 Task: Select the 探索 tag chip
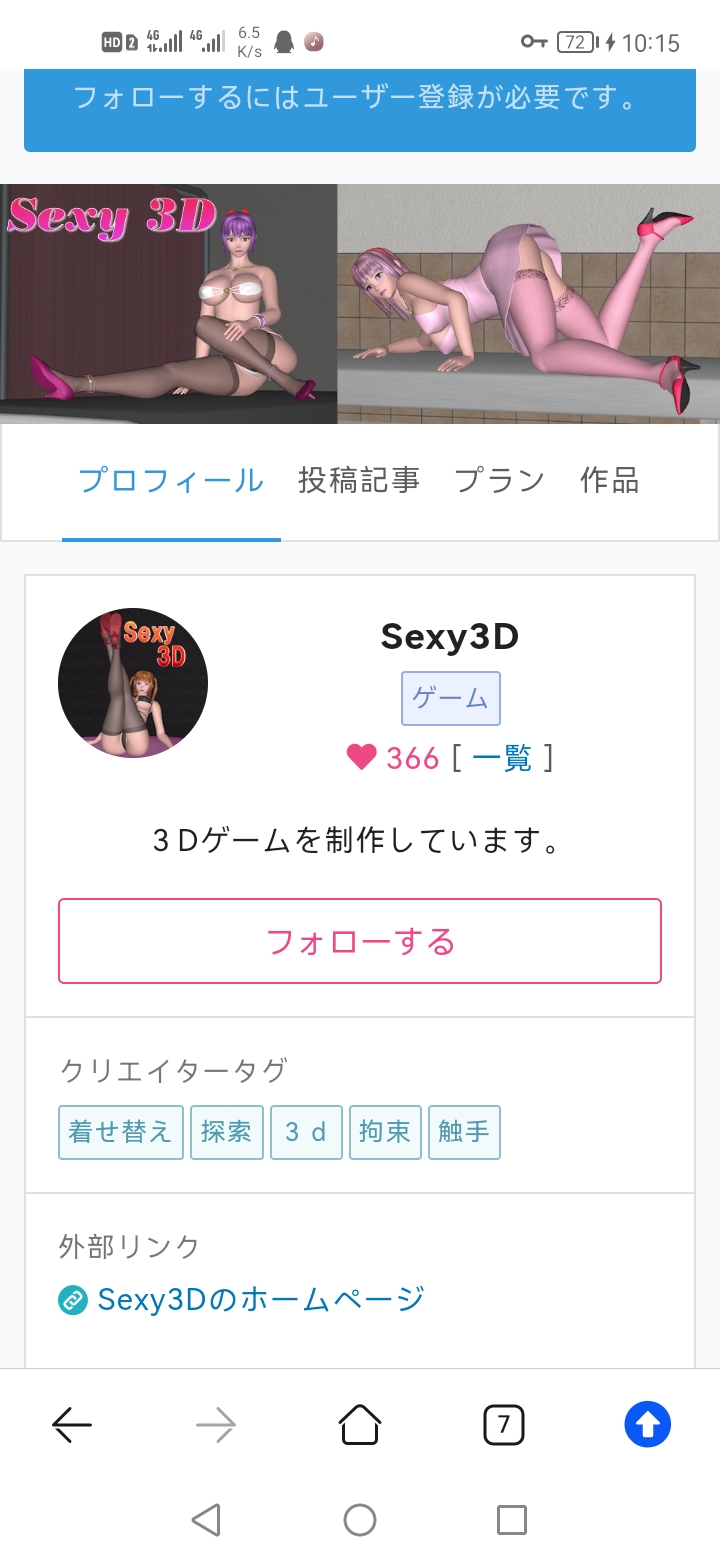(x=227, y=1131)
